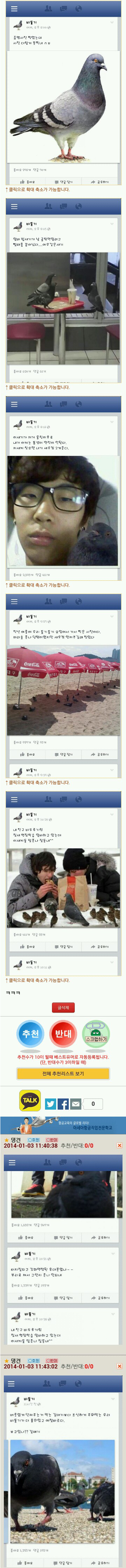Screen dimensions: 126x1568
Task: Tap the red 글삭제 delete-post button
Action: point(63,1007)
